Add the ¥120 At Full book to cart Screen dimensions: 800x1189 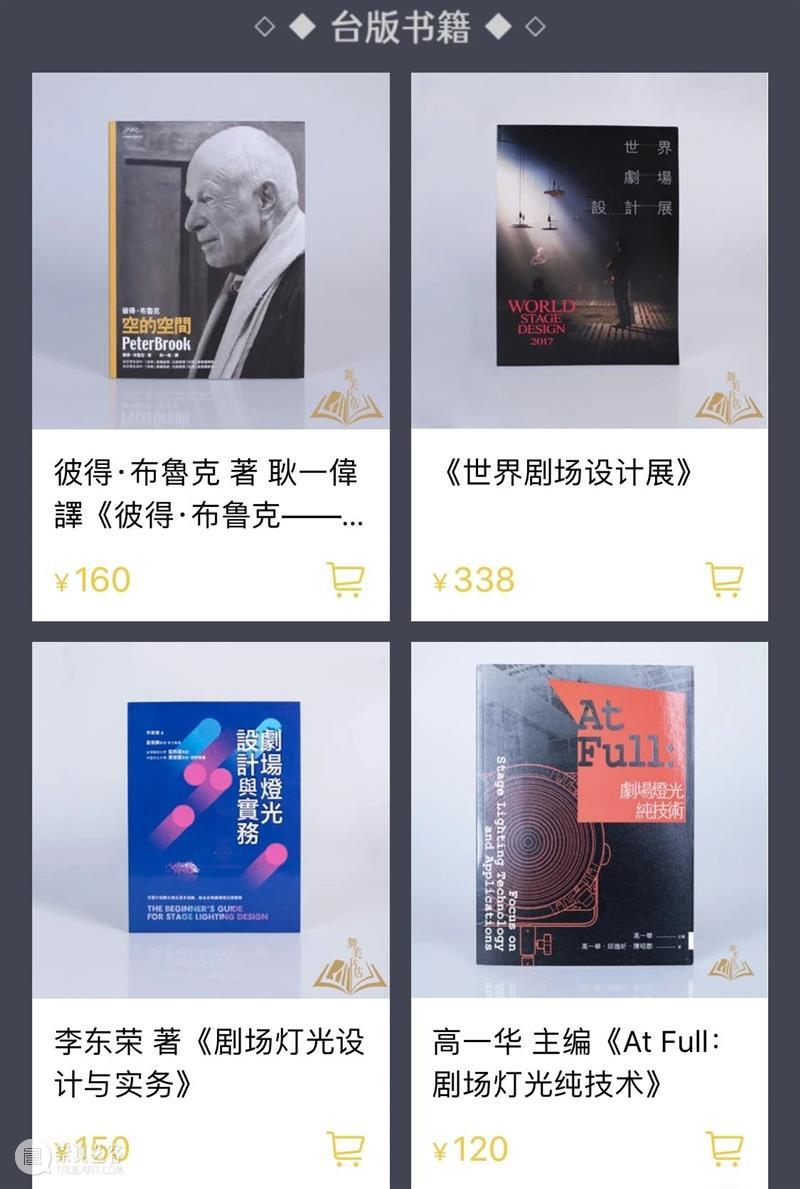pyautogui.click(x=724, y=1149)
